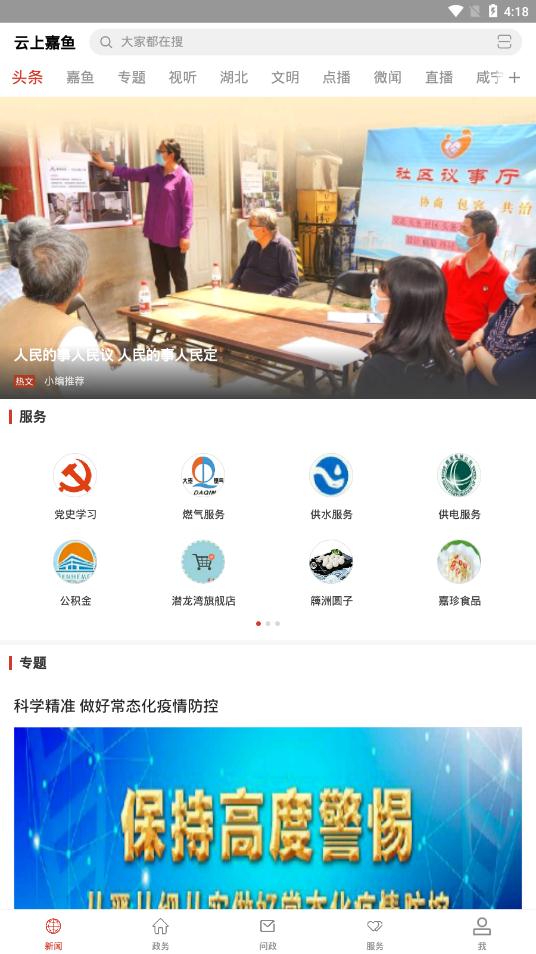Switch to the 直播 tab
The width and height of the screenshot is (536, 954).
click(x=439, y=77)
